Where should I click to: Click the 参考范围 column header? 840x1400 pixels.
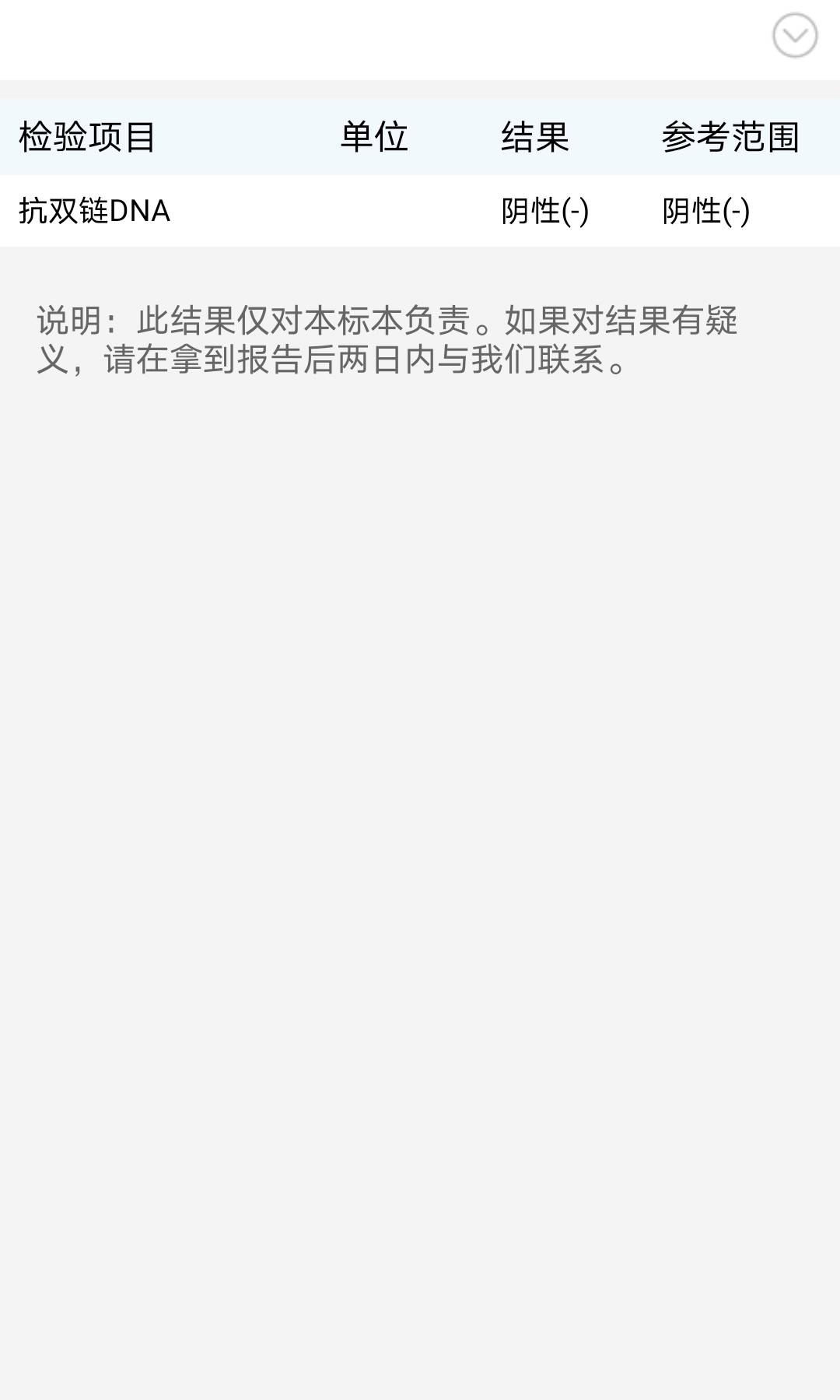[730, 137]
